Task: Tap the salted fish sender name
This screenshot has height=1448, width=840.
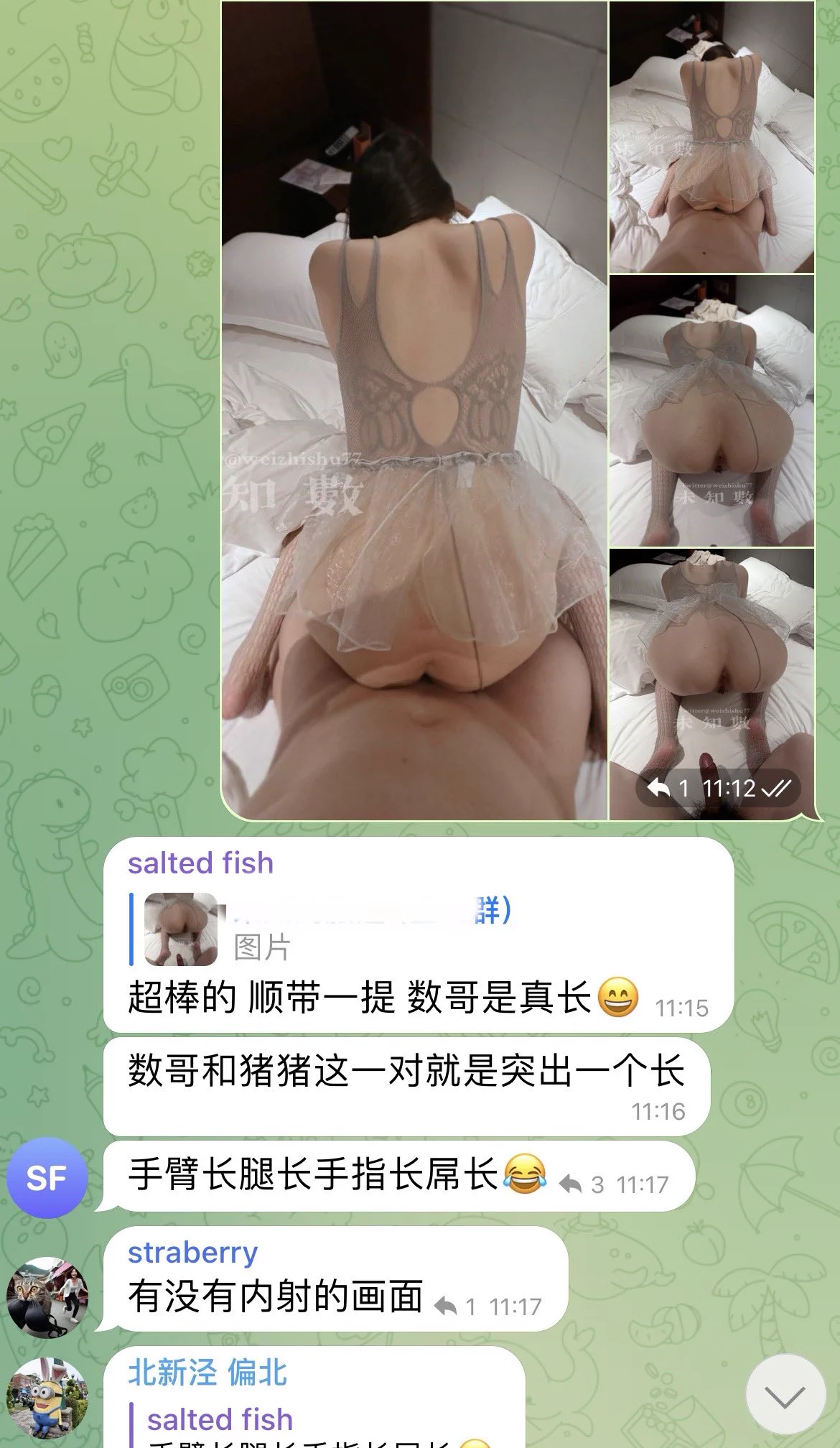Action: click(x=201, y=863)
